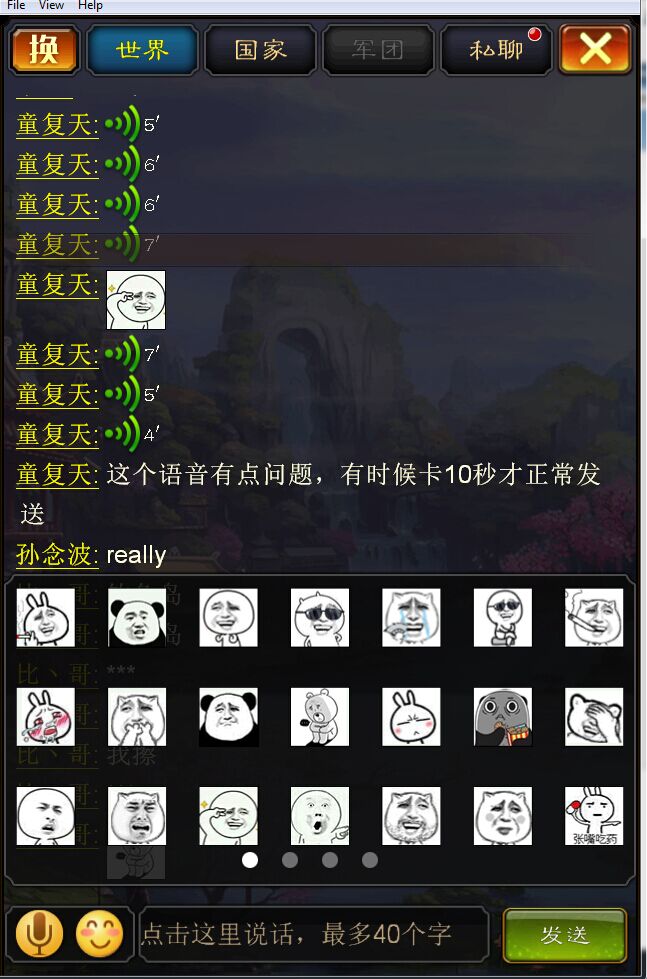Send the message with 发送 button

click(x=565, y=935)
